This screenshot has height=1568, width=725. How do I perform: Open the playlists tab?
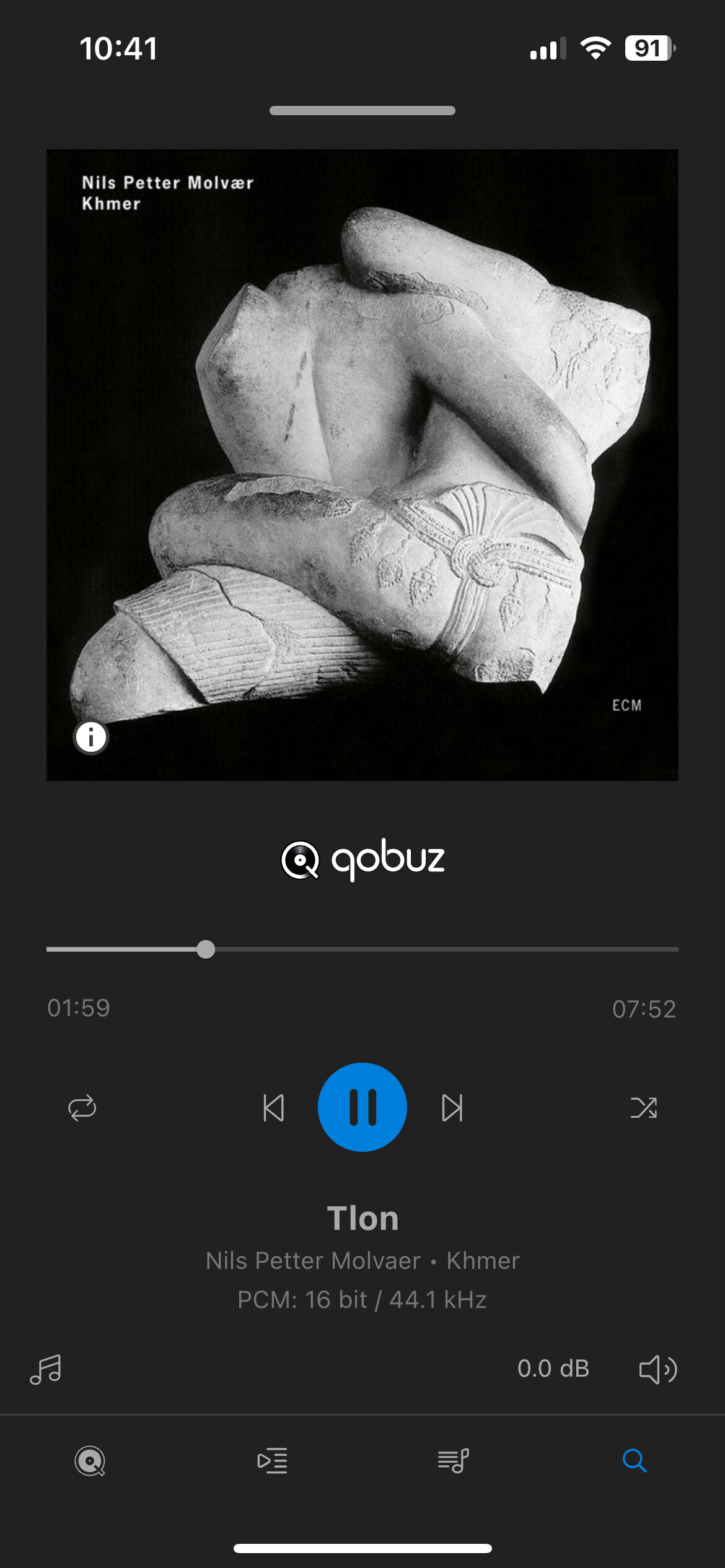pos(453,1461)
